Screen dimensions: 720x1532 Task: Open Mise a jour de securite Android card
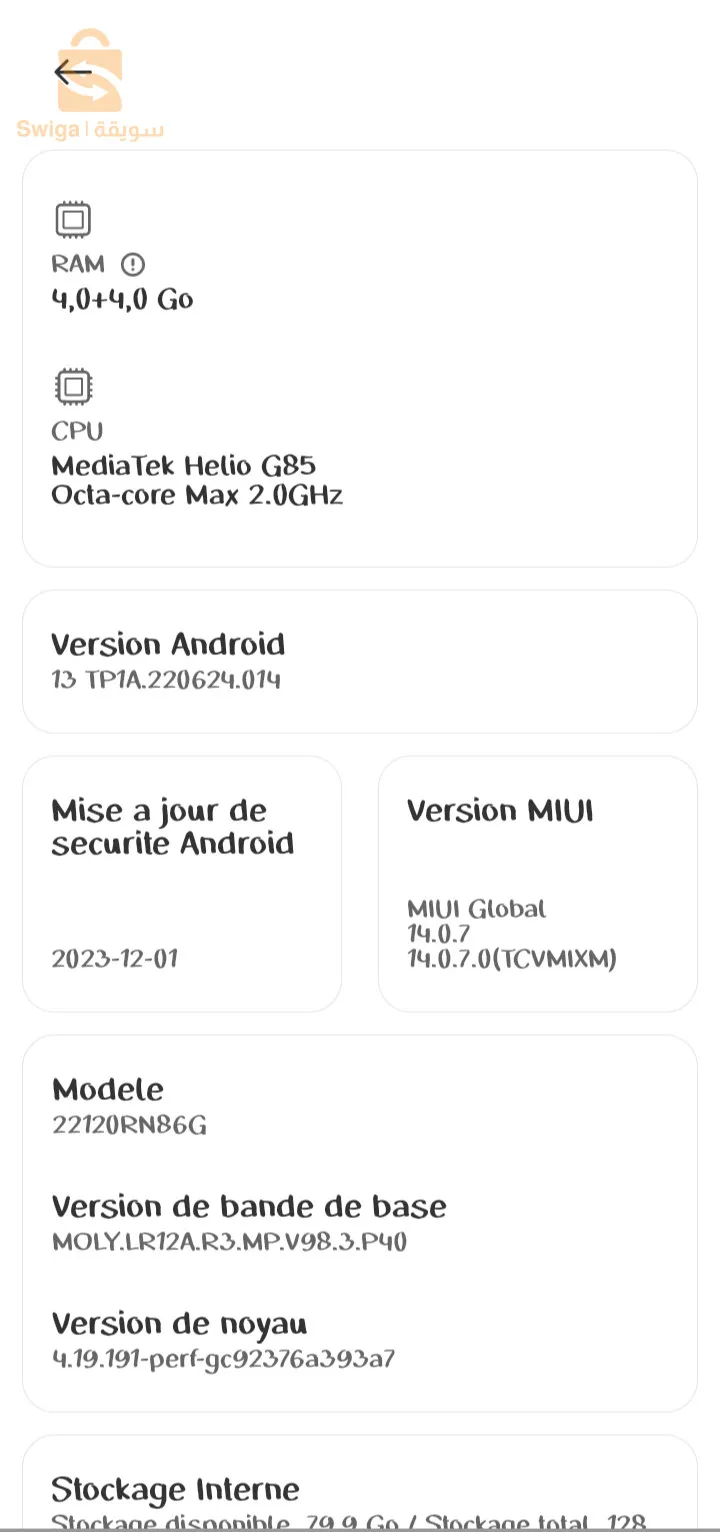(x=182, y=883)
